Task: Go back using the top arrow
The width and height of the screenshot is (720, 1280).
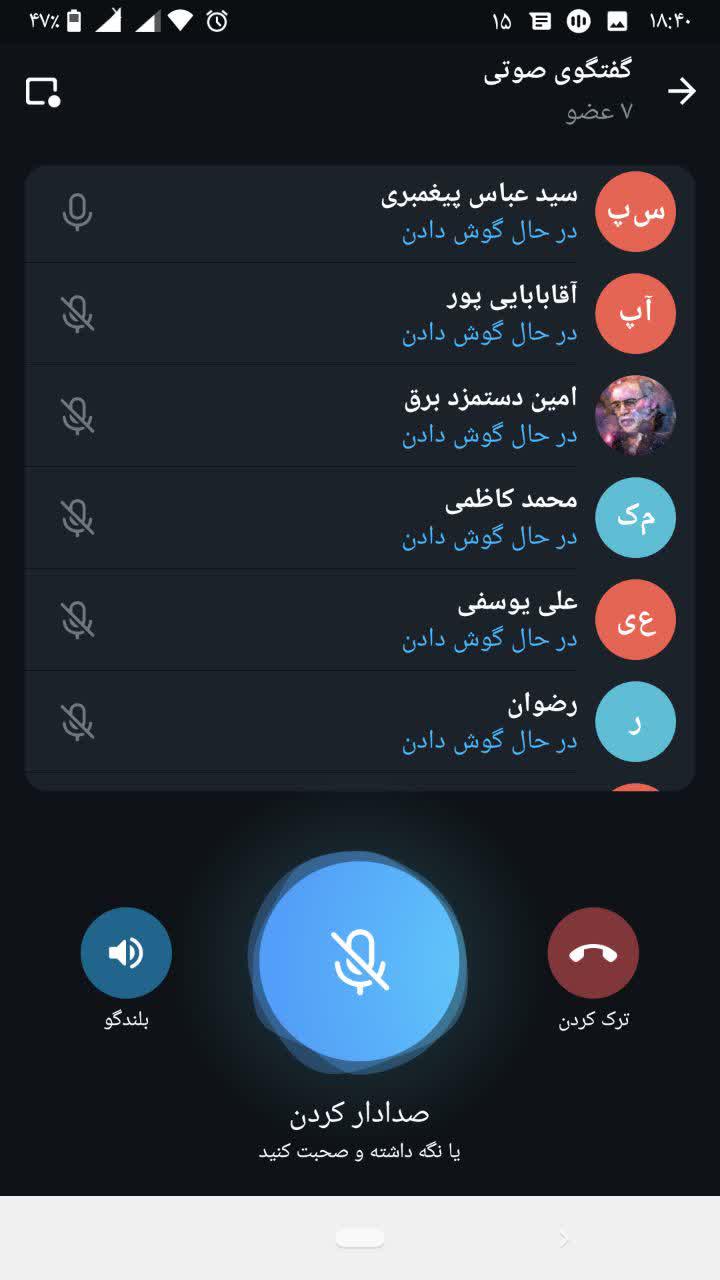Action: coord(682,92)
